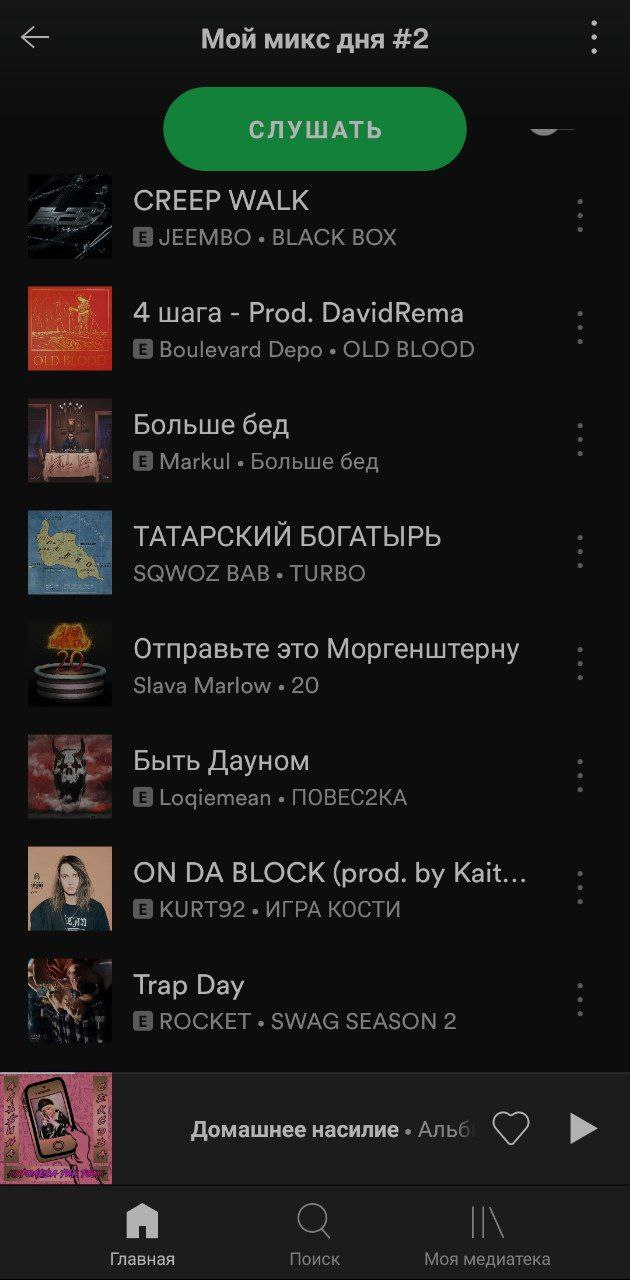Screen dimensions: 630x1280
Task: Resume playback of Домашнее насилие
Action: pyautogui.click(x=583, y=1129)
